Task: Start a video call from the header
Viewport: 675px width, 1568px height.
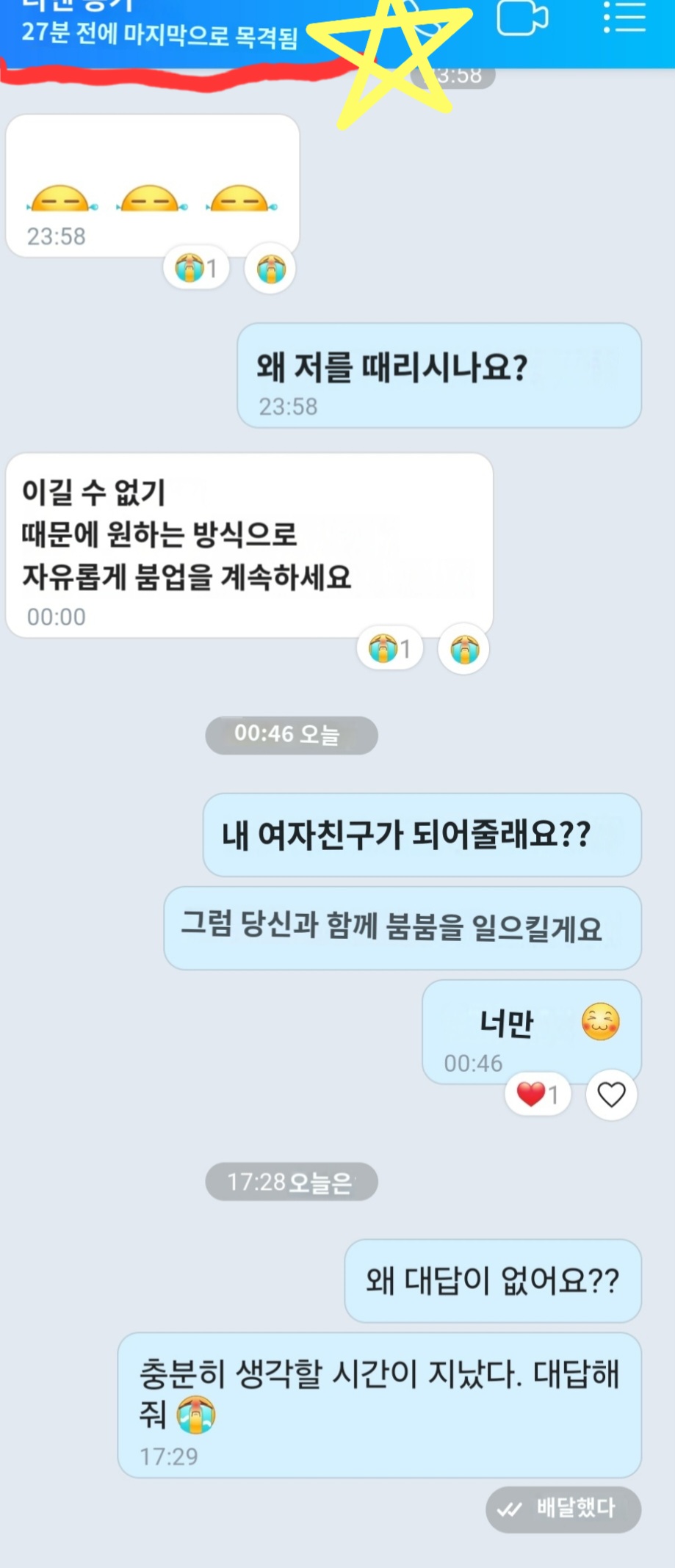Action: [x=521, y=18]
